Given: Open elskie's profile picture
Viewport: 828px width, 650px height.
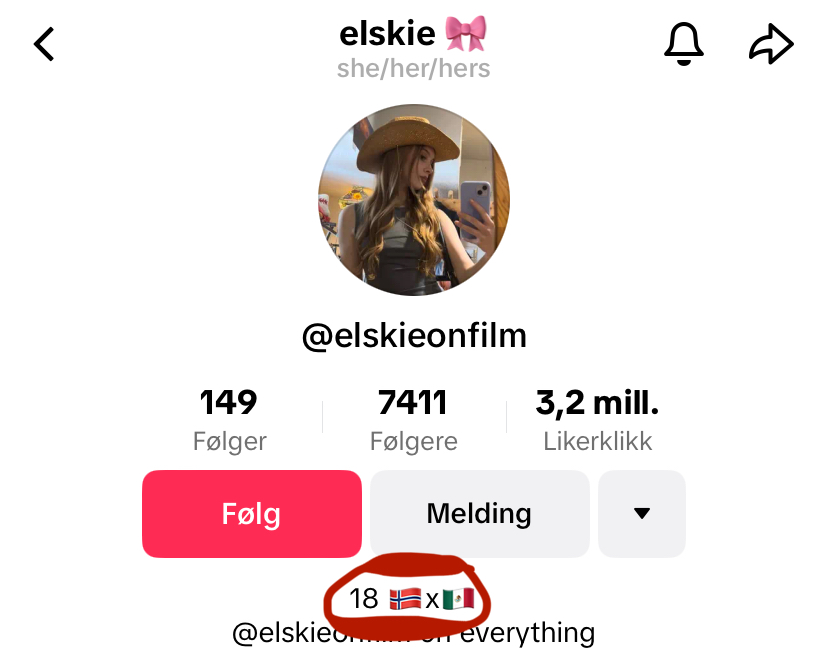Looking at the screenshot, I should tap(413, 199).
